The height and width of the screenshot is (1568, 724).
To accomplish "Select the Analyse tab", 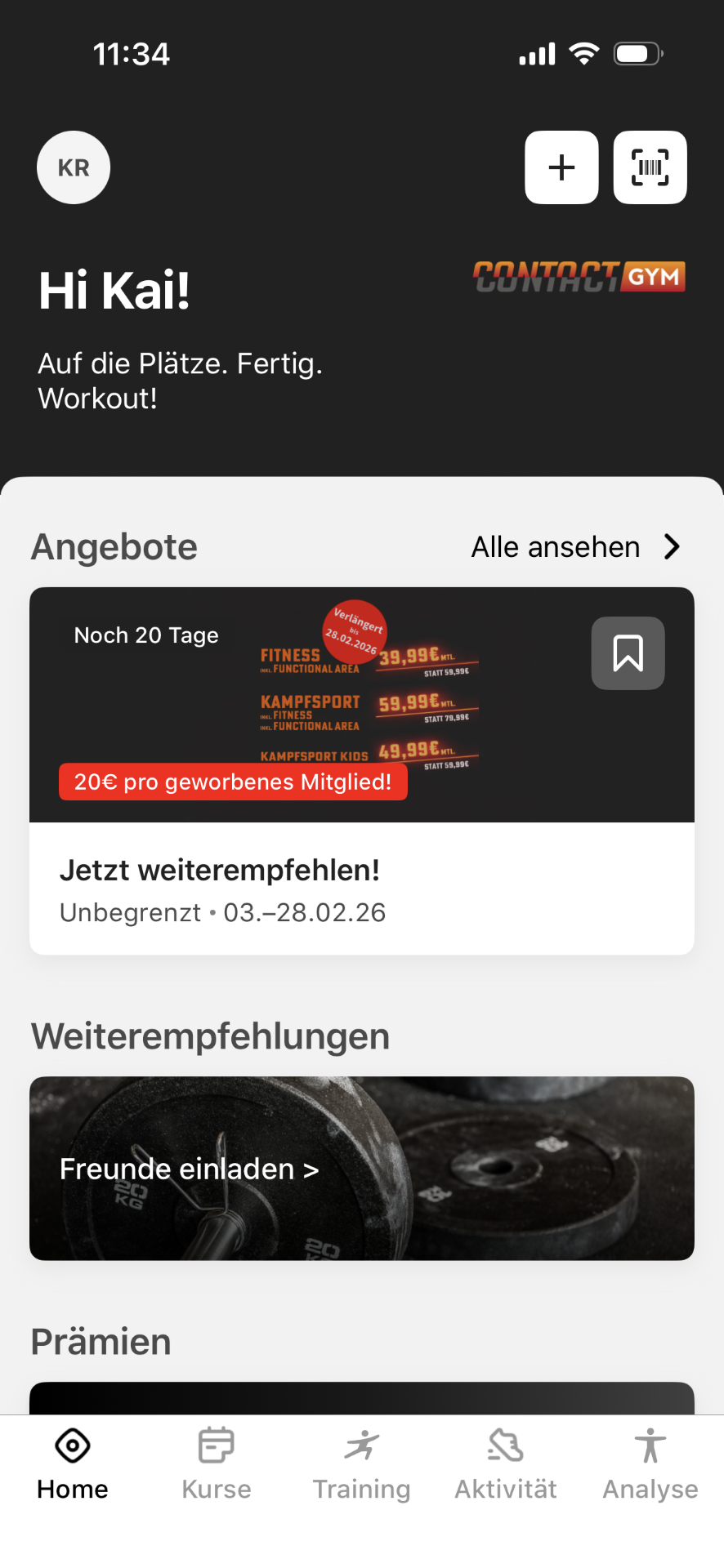I will 650,1463.
